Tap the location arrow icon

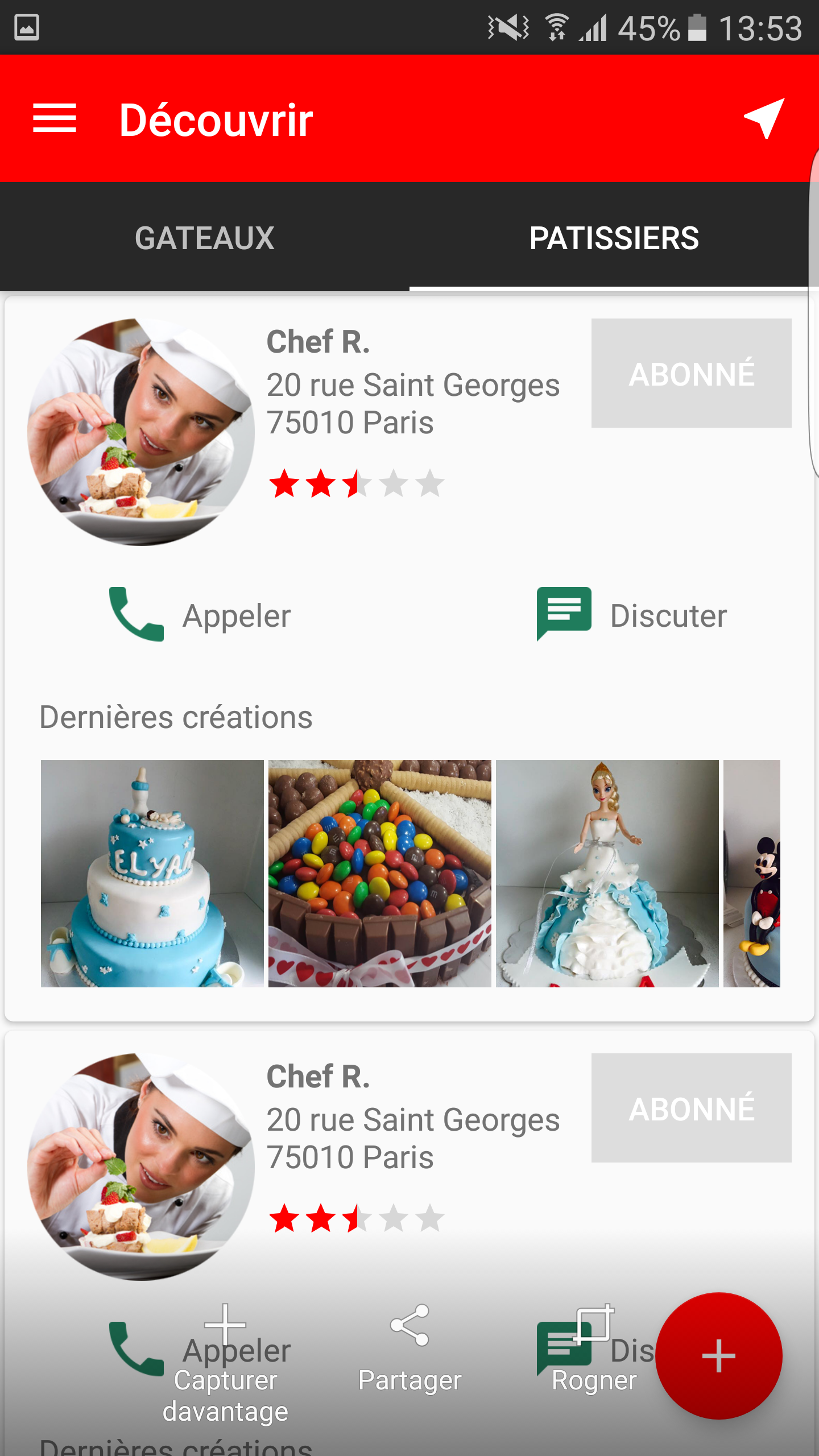point(764,118)
